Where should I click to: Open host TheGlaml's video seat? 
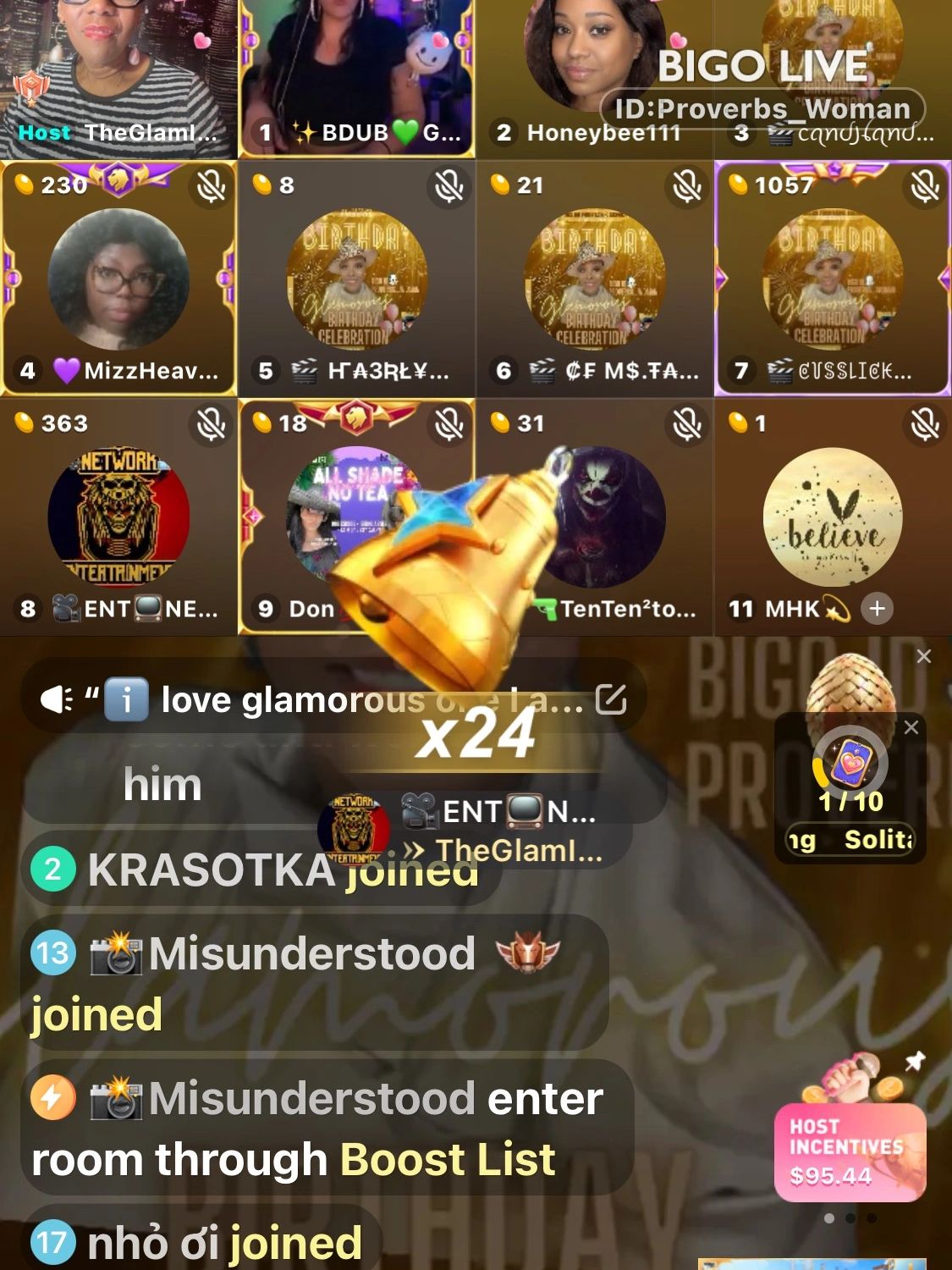pos(117,68)
